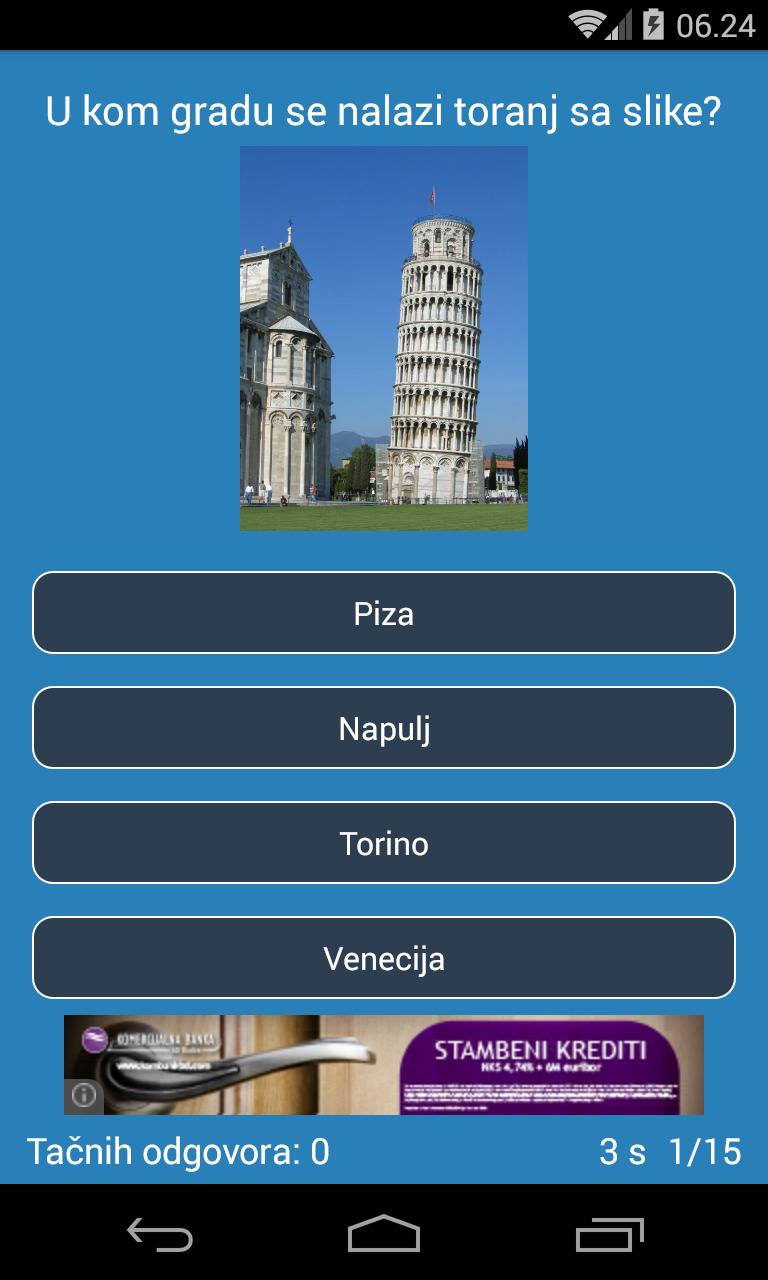The width and height of the screenshot is (768, 1280).
Task: Return to the home screen
Action: point(384,1234)
